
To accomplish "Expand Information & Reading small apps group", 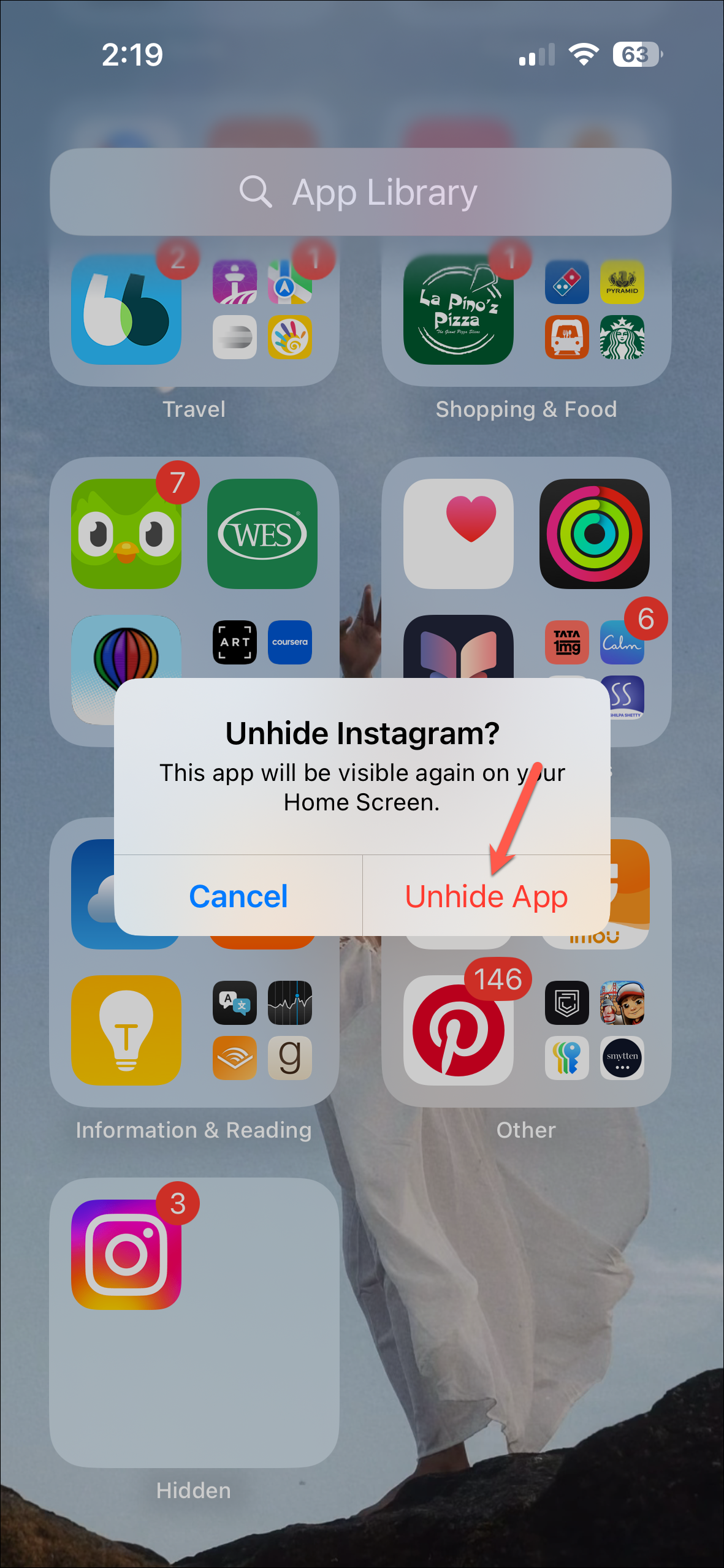I will (262, 1030).
